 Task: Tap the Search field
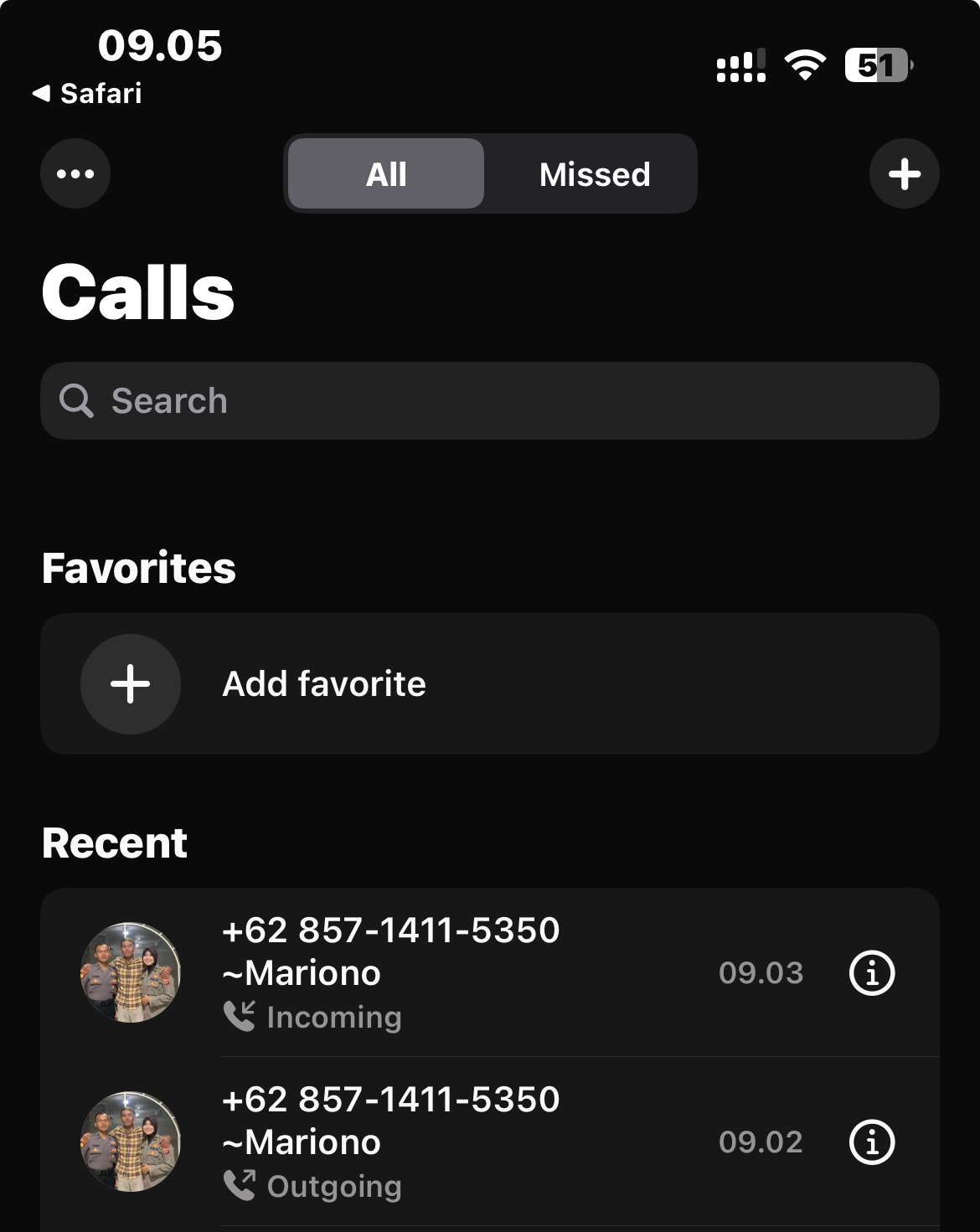click(x=489, y=401)
